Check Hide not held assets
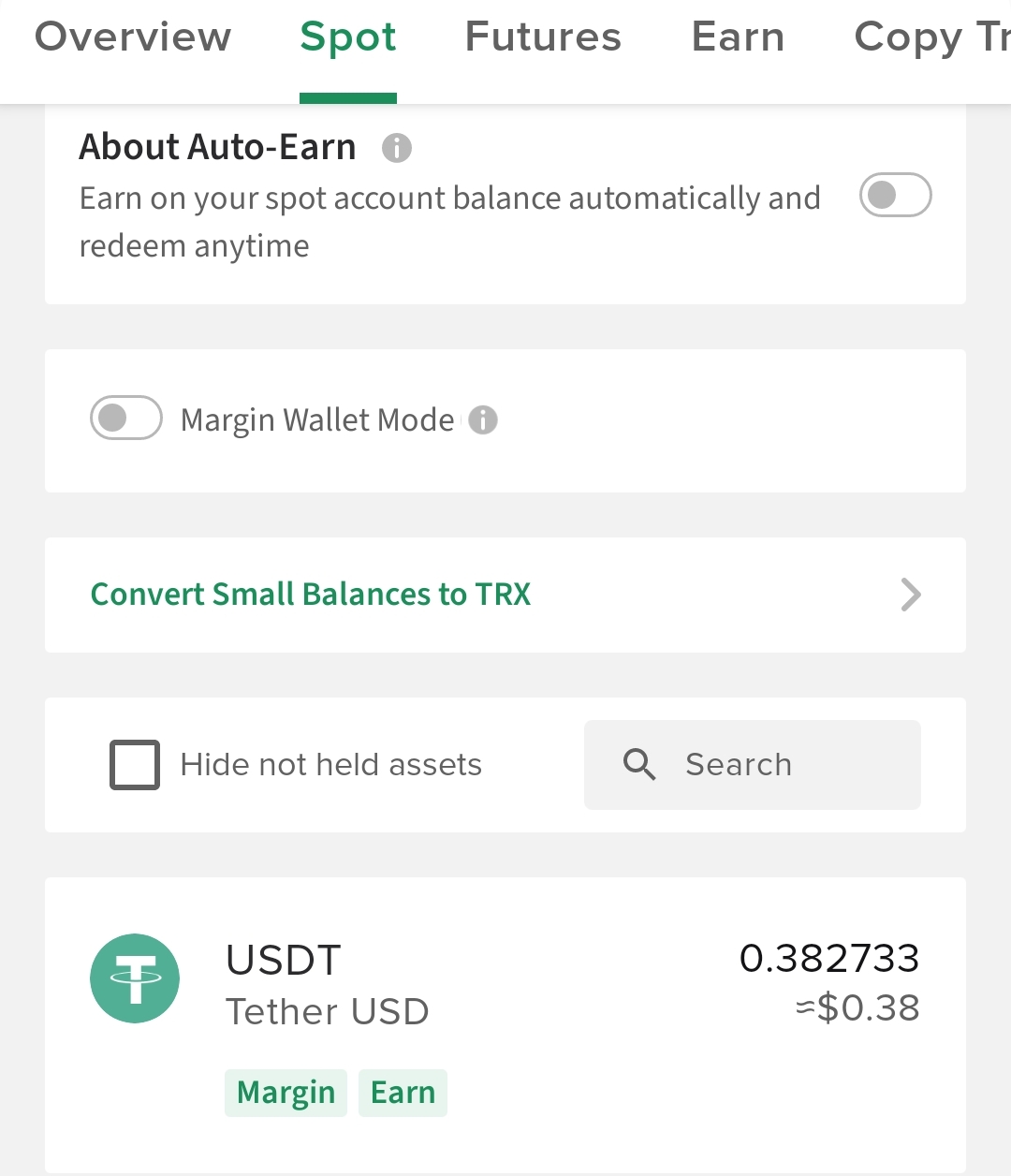This screenshot has width=1011, height=1176. 135,765
